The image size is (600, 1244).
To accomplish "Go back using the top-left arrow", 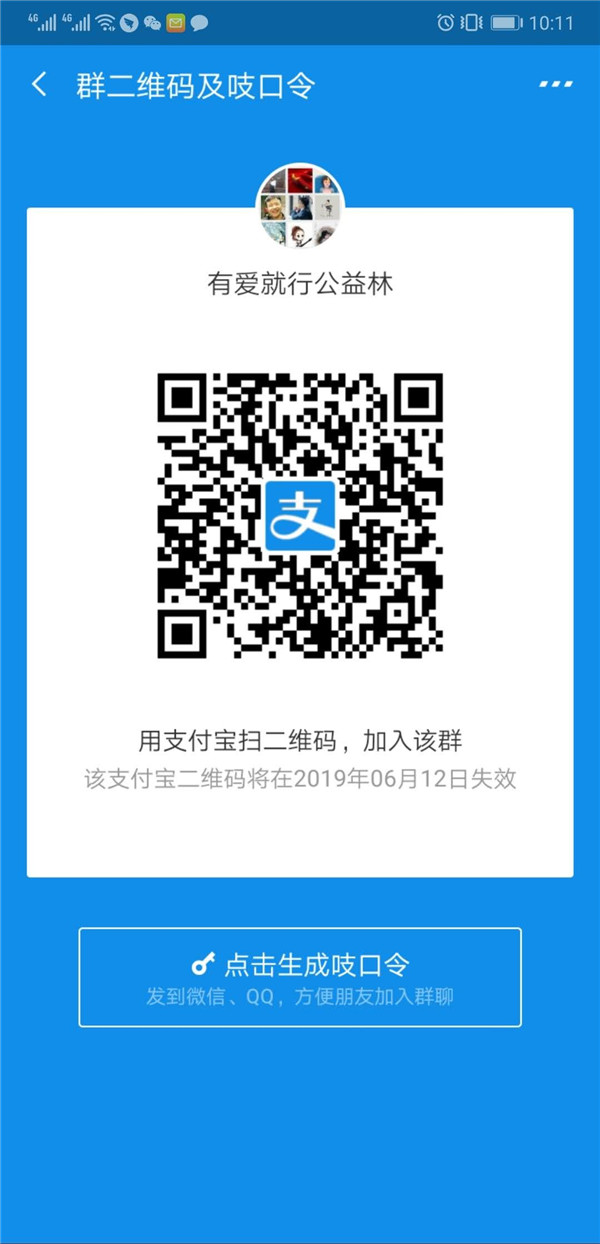I will tap(39, 85).
